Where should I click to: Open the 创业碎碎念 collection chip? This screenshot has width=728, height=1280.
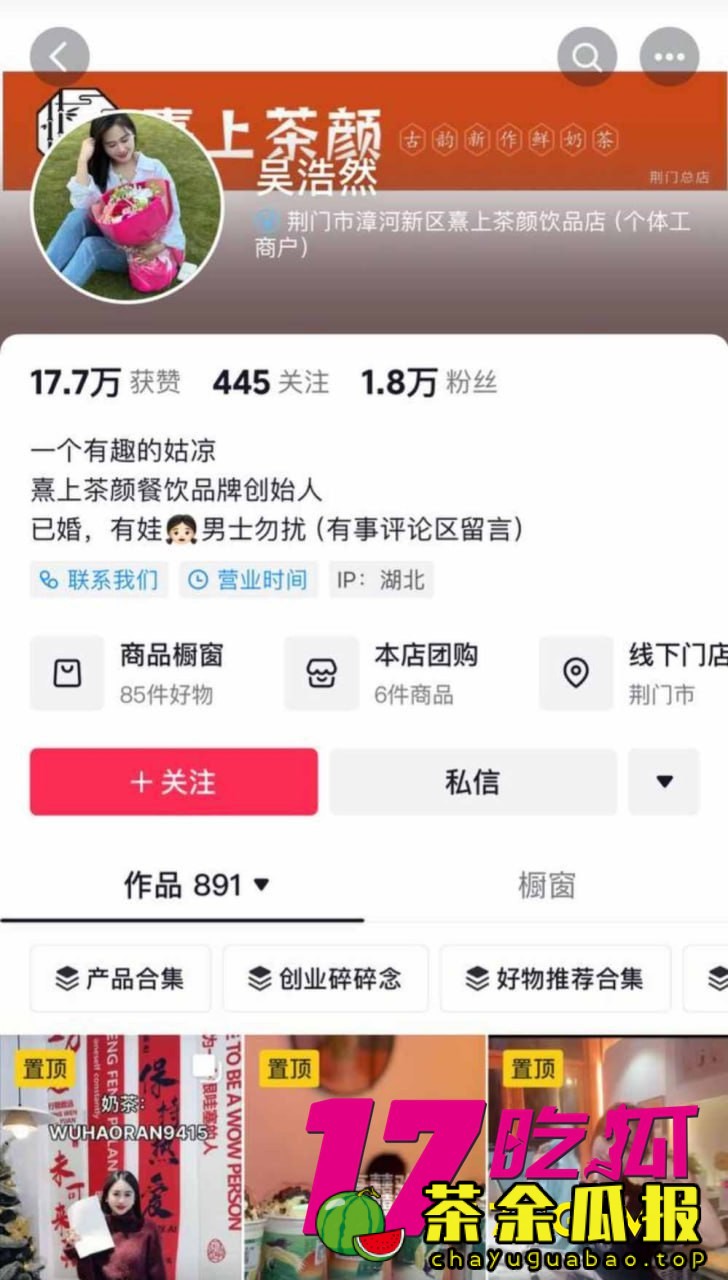[325, 979]
